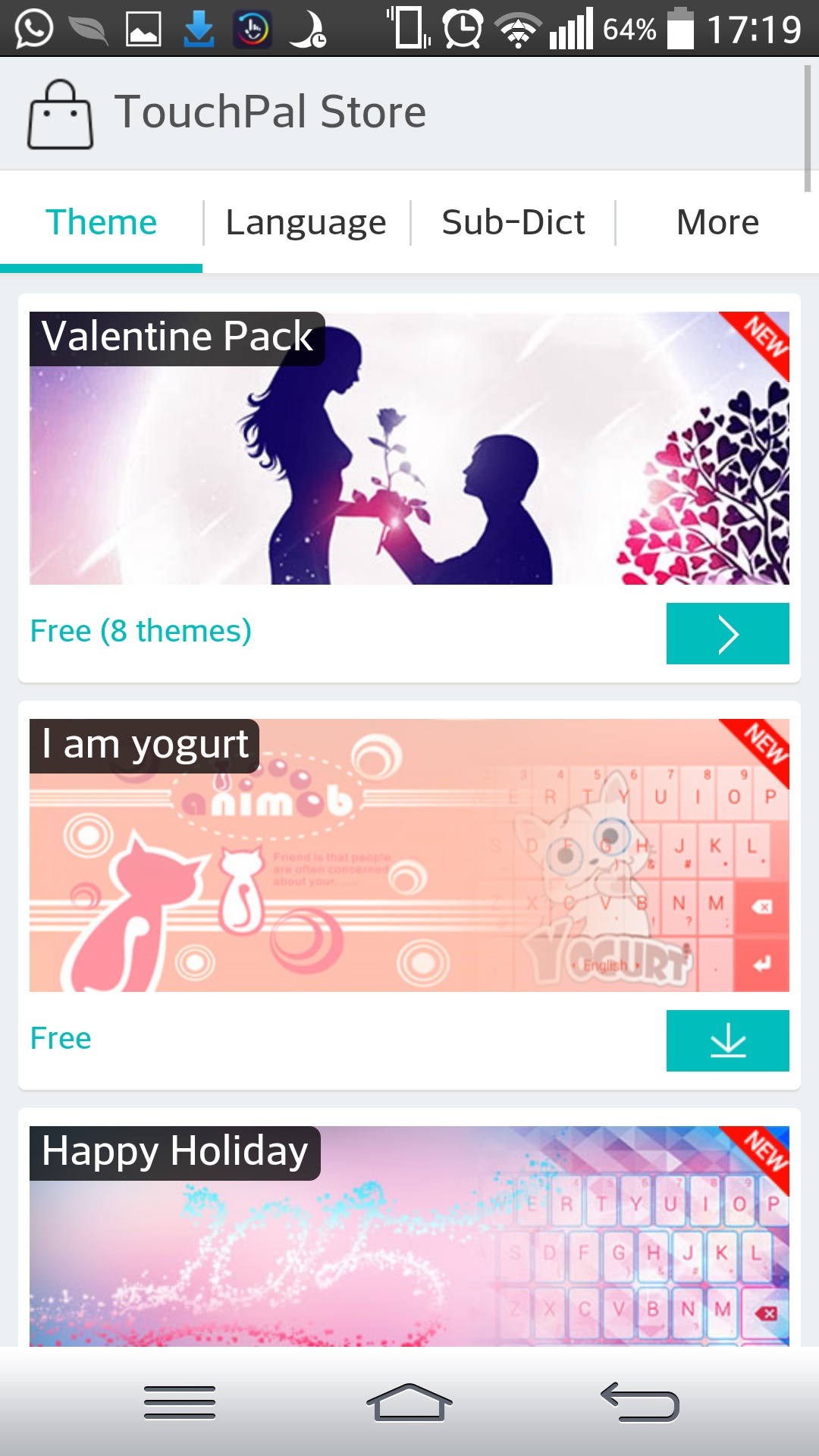819x1456 pixels.
Task: Download the I am yogurt theme
Action: coord(727,1040)
